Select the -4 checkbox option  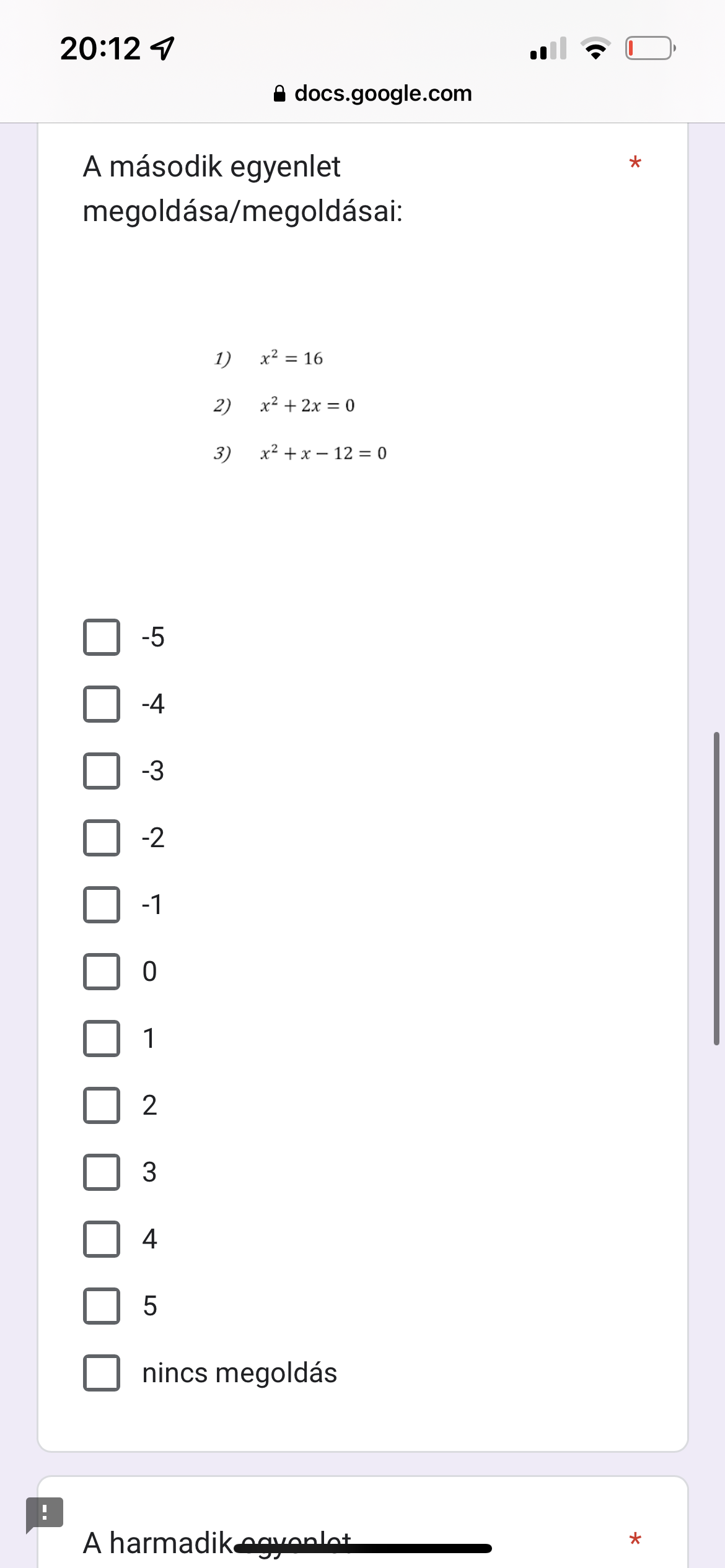click(102, 703)
